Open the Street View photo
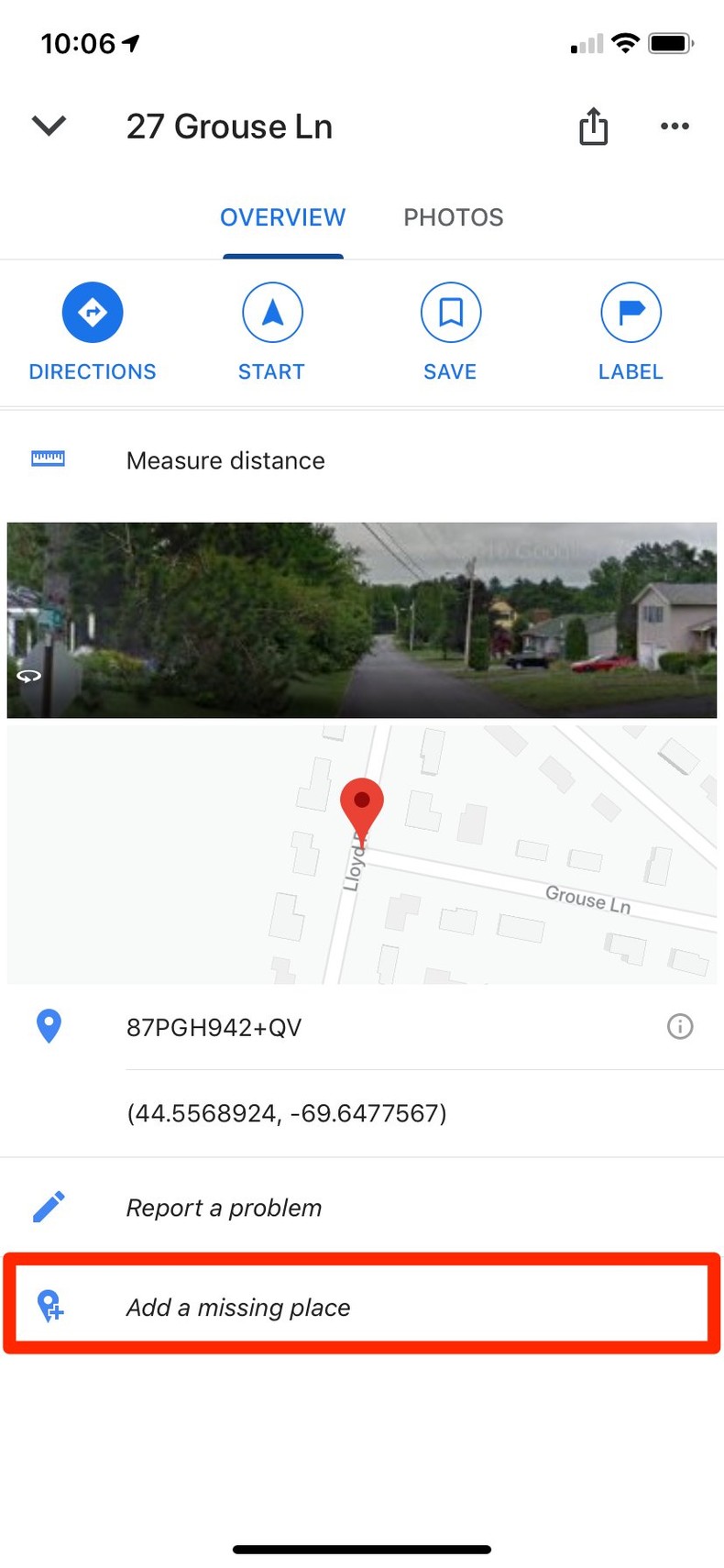This screenshot has height=1568, width=724. [x=362, y=620]
